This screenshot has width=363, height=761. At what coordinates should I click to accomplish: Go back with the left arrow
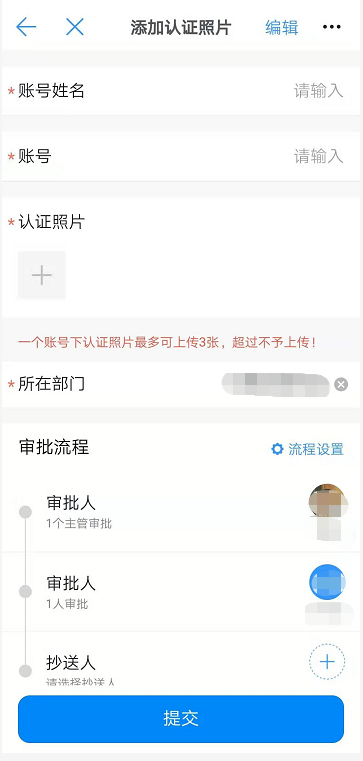pyautogui.click(x=26, y=27)
